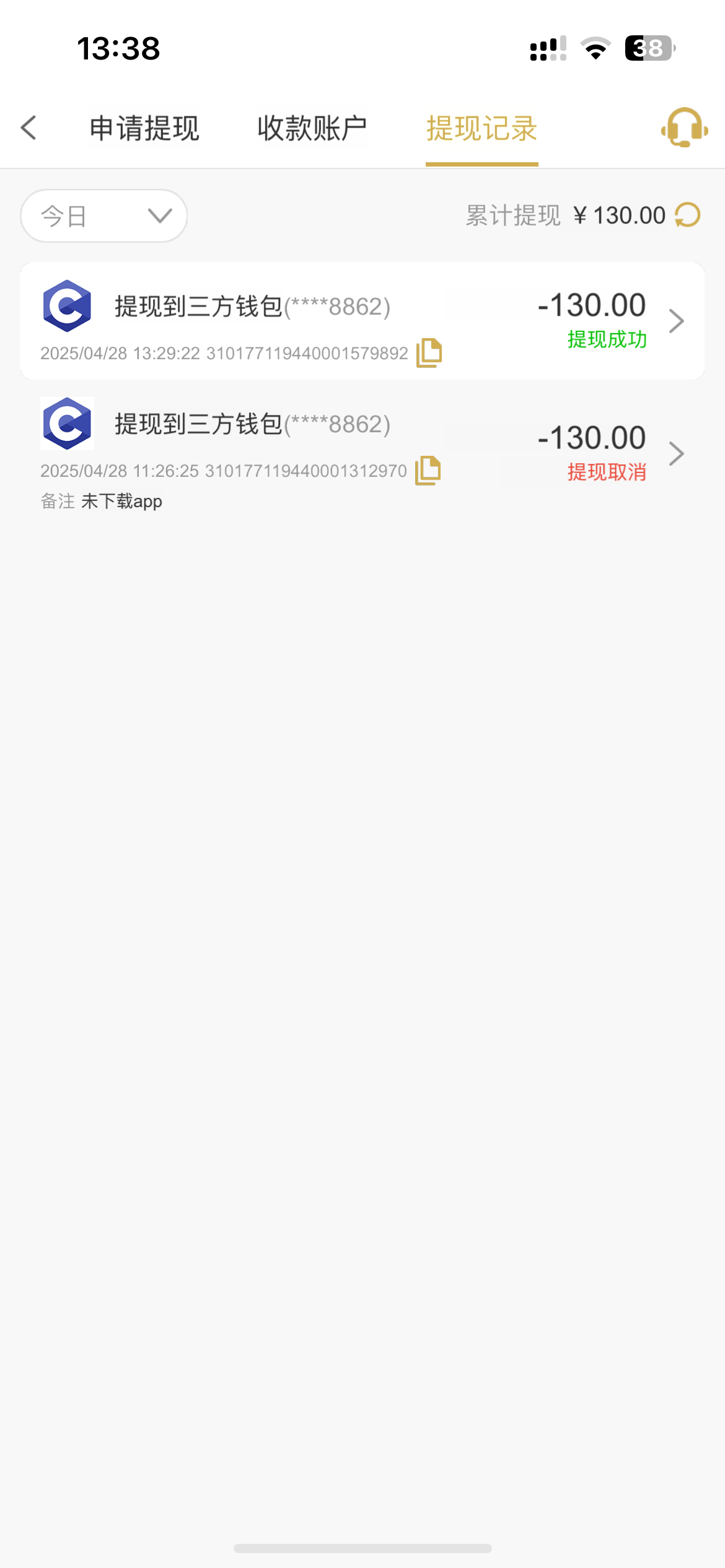Open the 11:26:25 提现取消 withdrawal record
This screenshot has width=725, height=1568.
point(362,454)
